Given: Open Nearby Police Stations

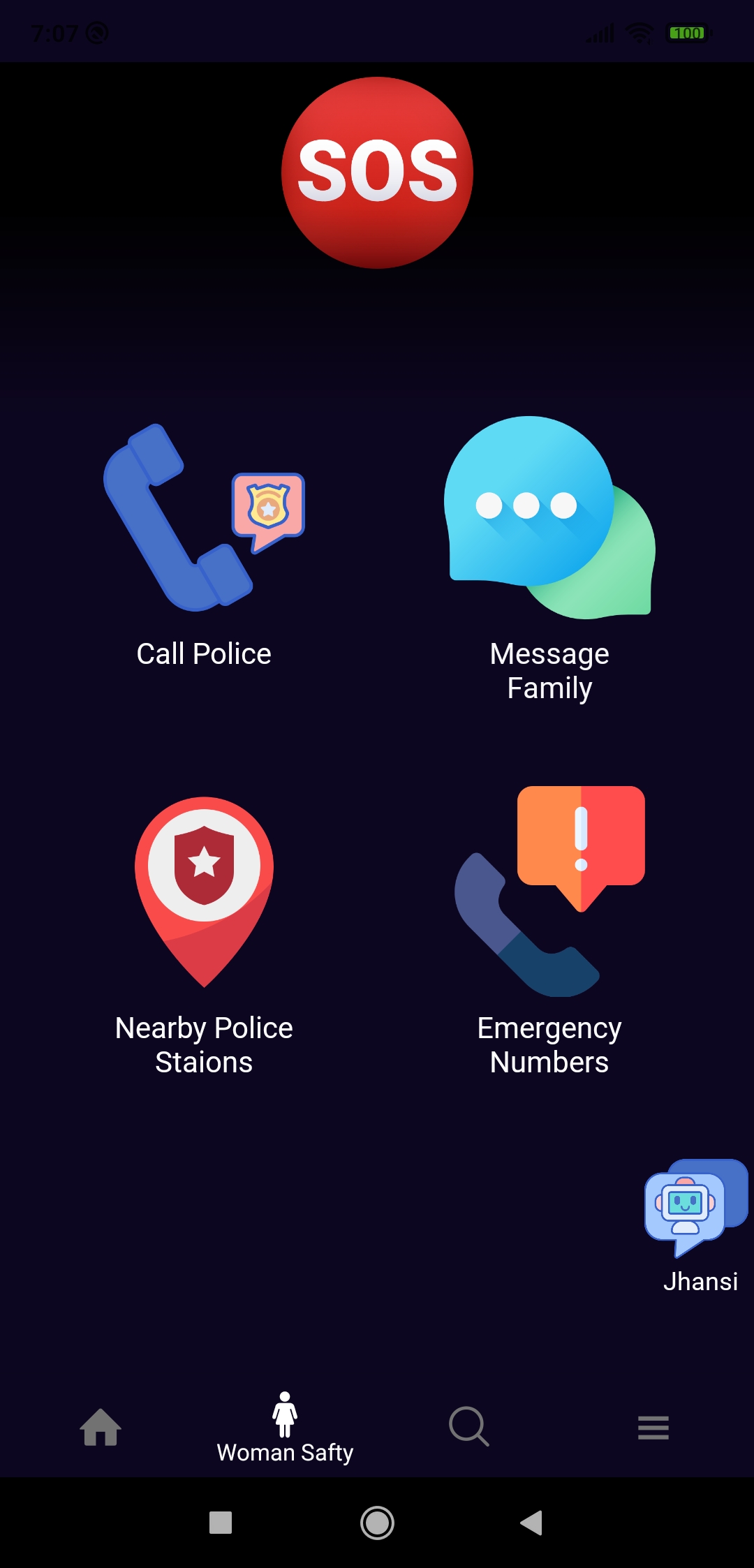Looking at the screenshot, I should (x=204, y=935).
